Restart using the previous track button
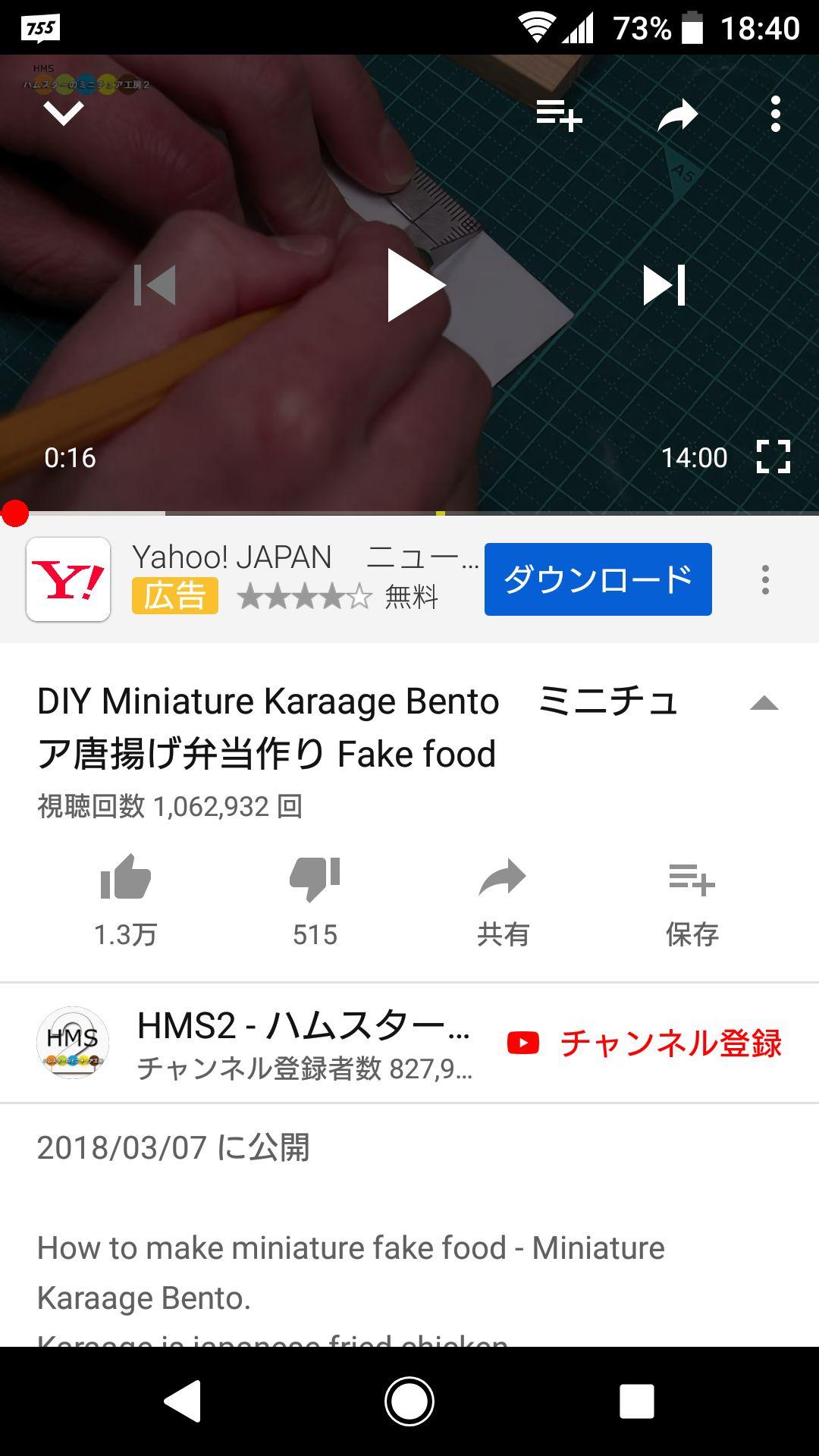819x1456 pixels. click(x=157, y=286)
